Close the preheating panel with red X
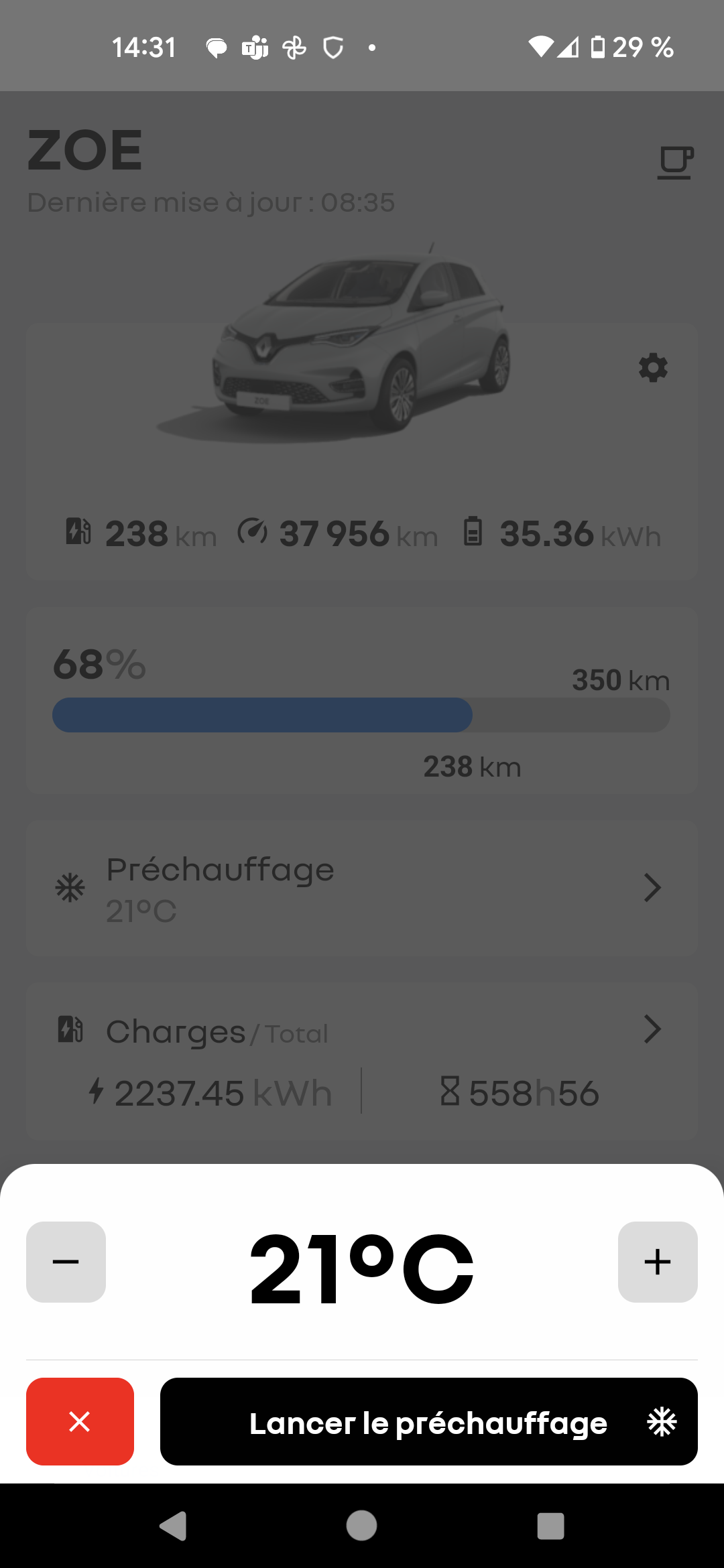Viewport: 724px width, 1568px height. click(x=80, y=1421)
